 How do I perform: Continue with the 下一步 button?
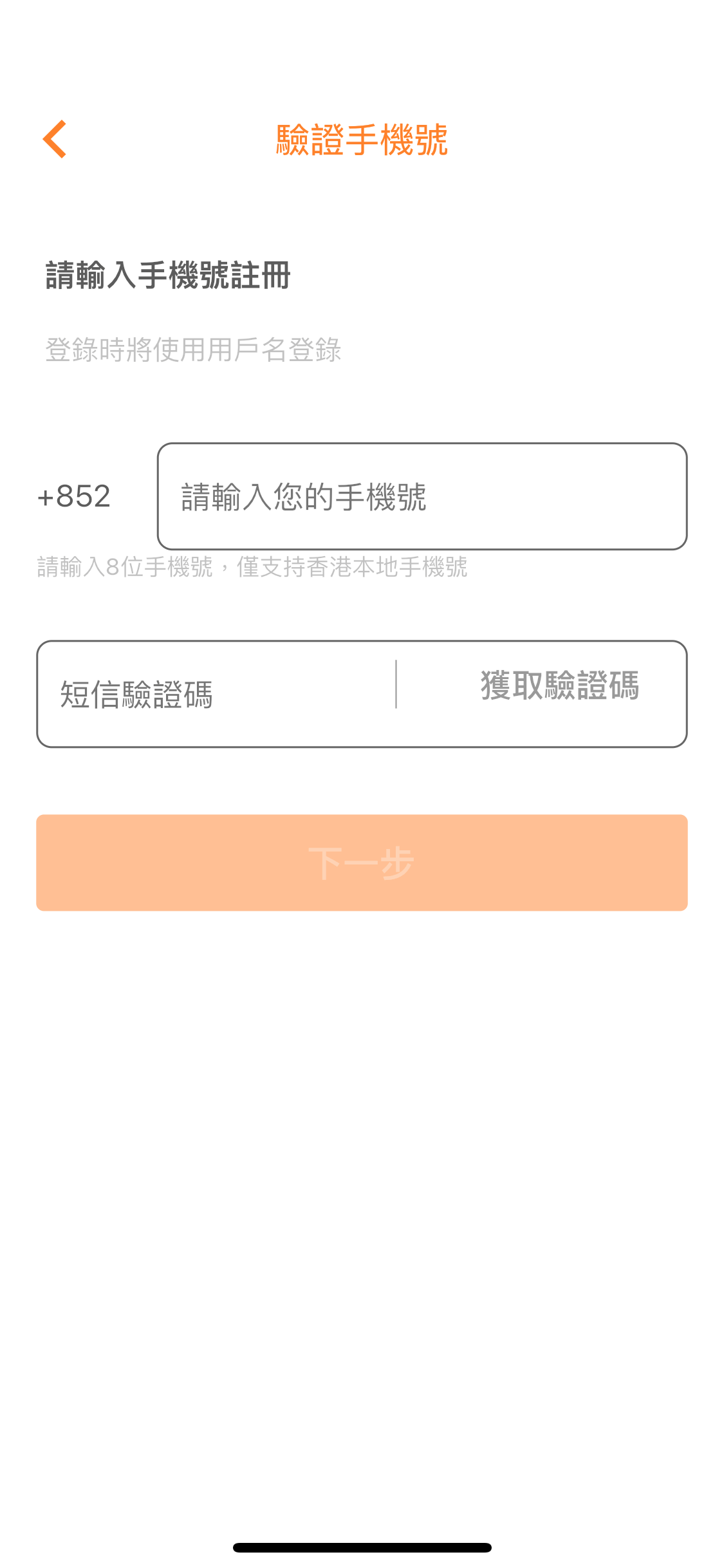[x=362, y=863]
